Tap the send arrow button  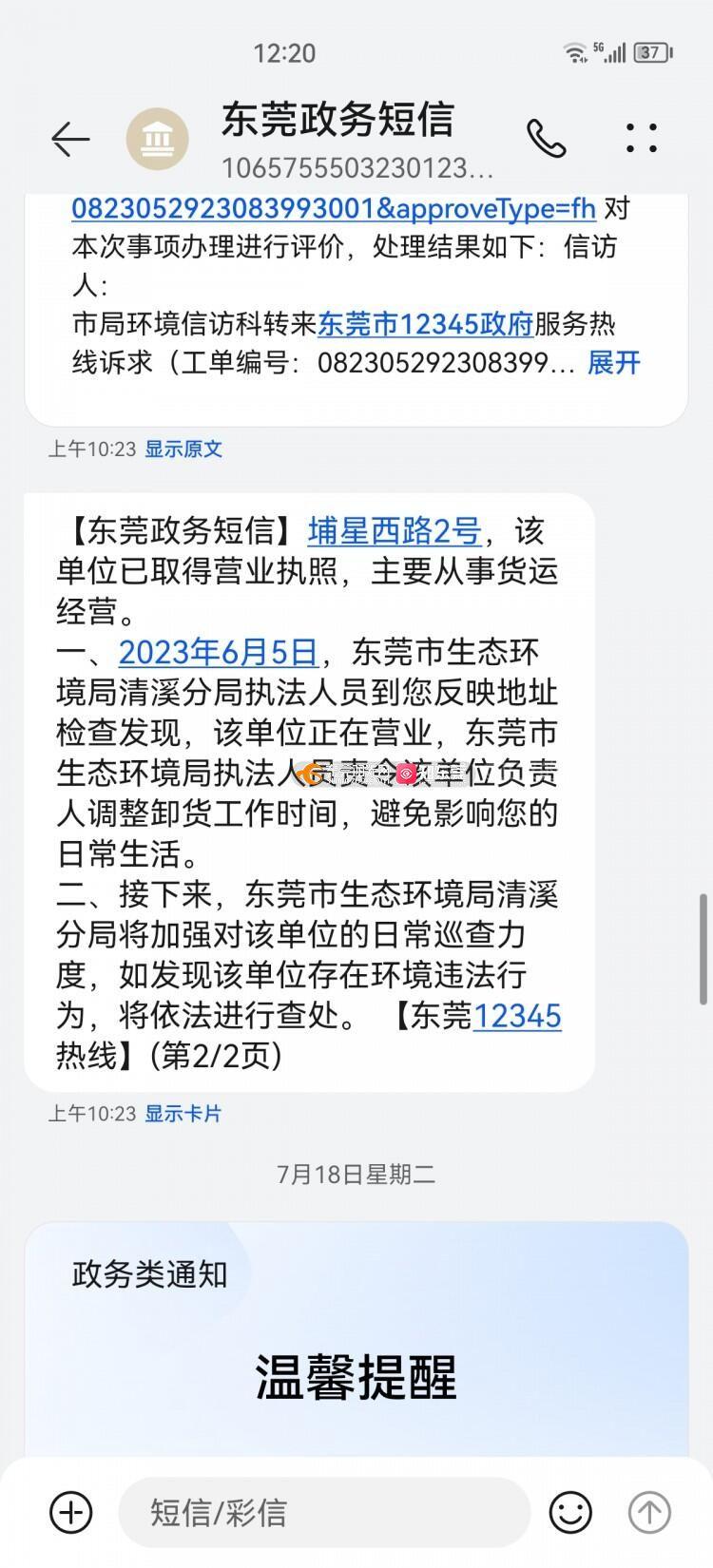[649, 1511]
